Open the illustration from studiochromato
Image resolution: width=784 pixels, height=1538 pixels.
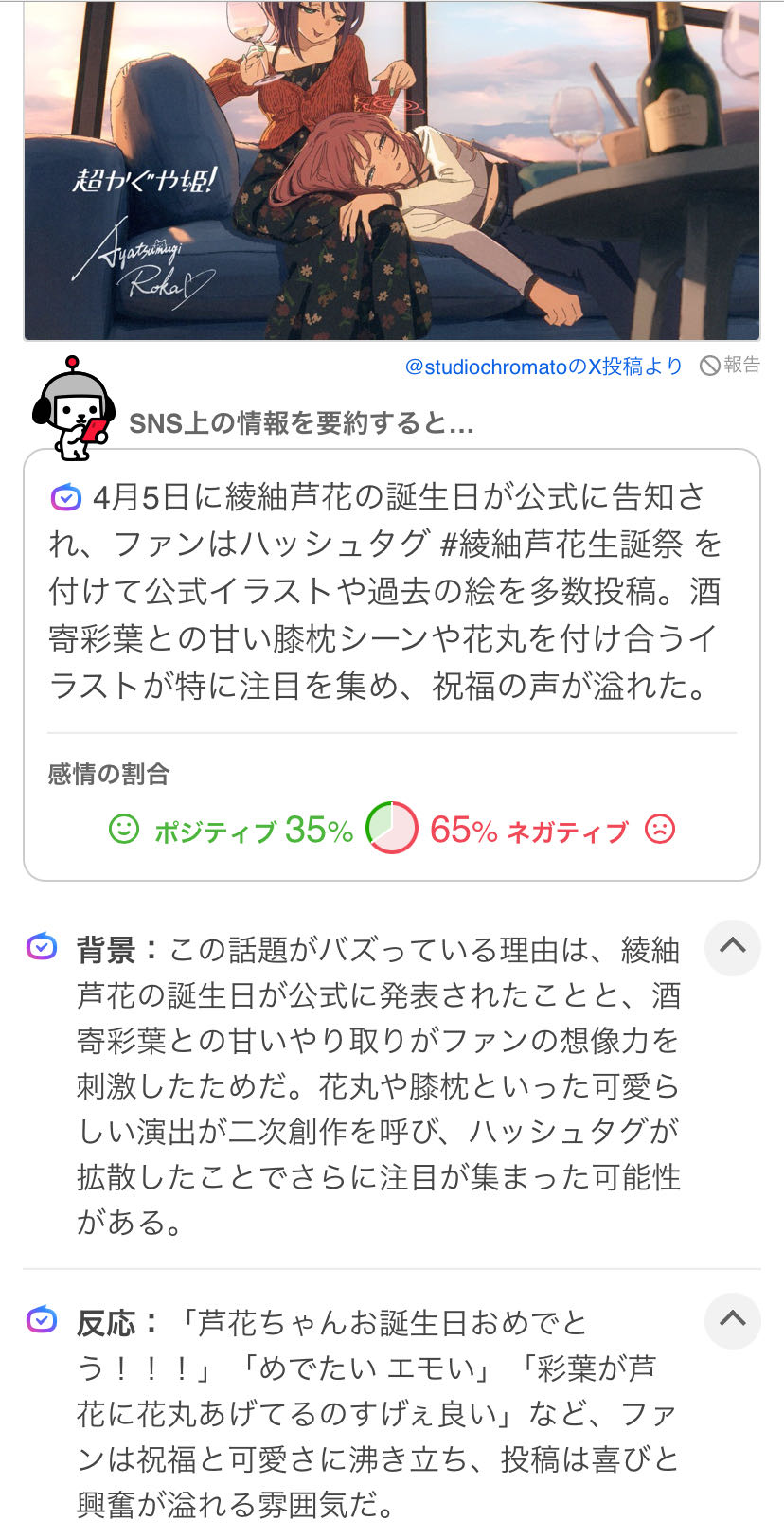[x=392, y=170]
